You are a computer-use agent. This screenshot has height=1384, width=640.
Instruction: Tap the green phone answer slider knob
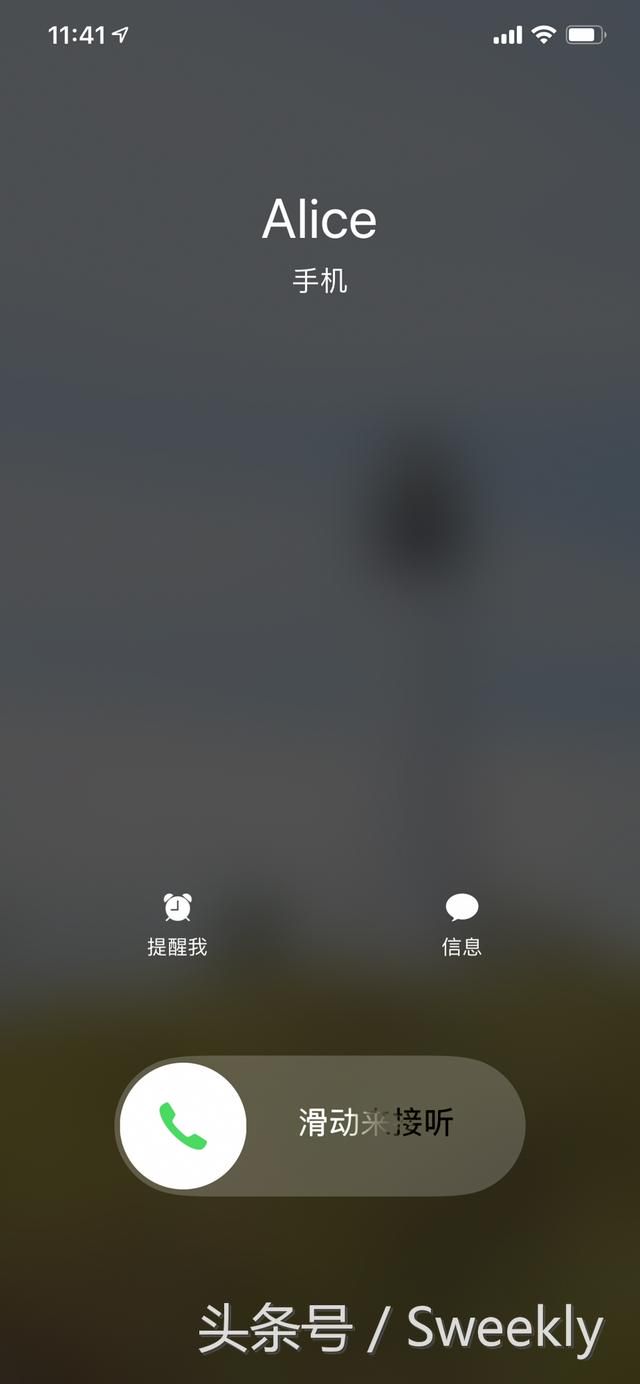click(183, 1126)
